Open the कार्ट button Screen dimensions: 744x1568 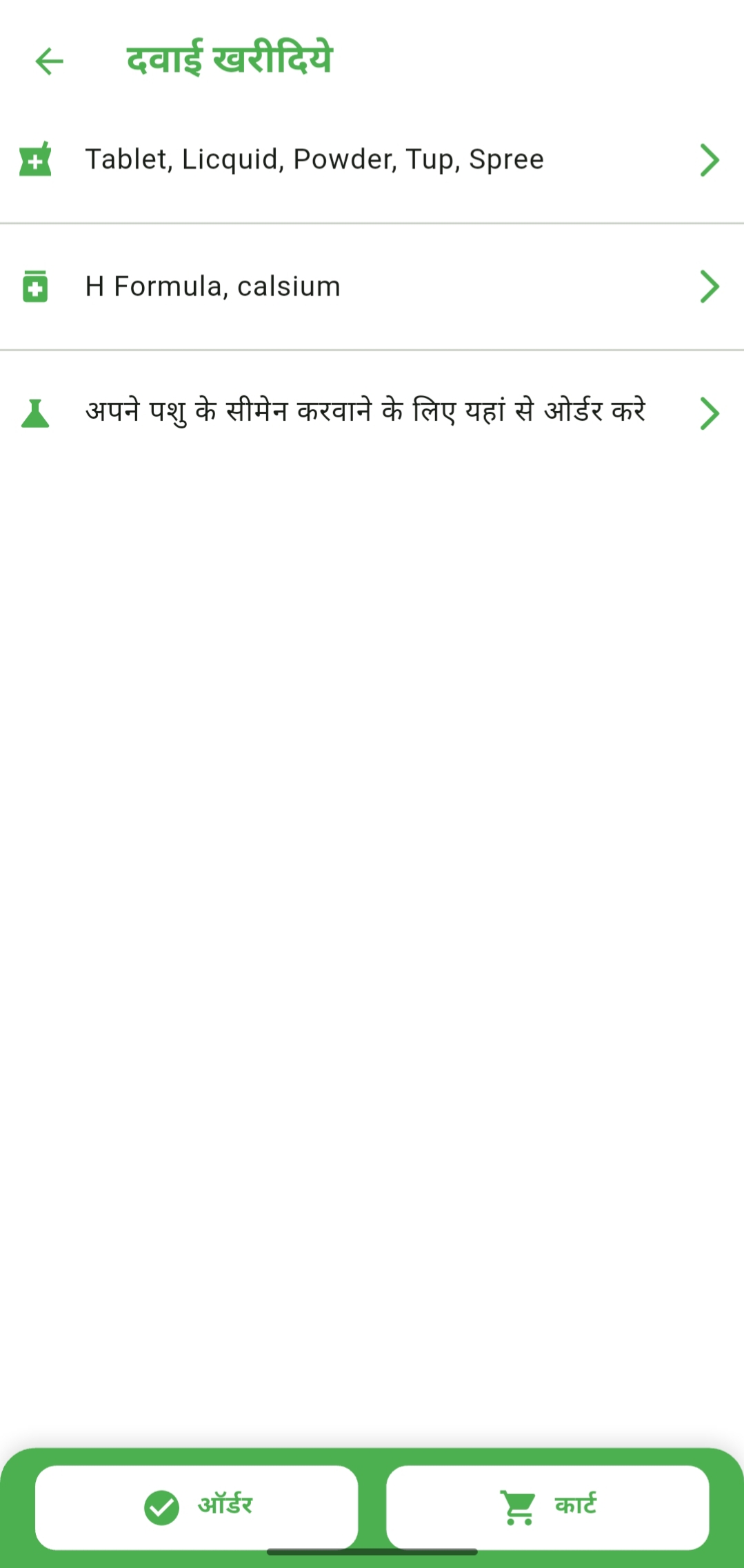[547, 1507]
